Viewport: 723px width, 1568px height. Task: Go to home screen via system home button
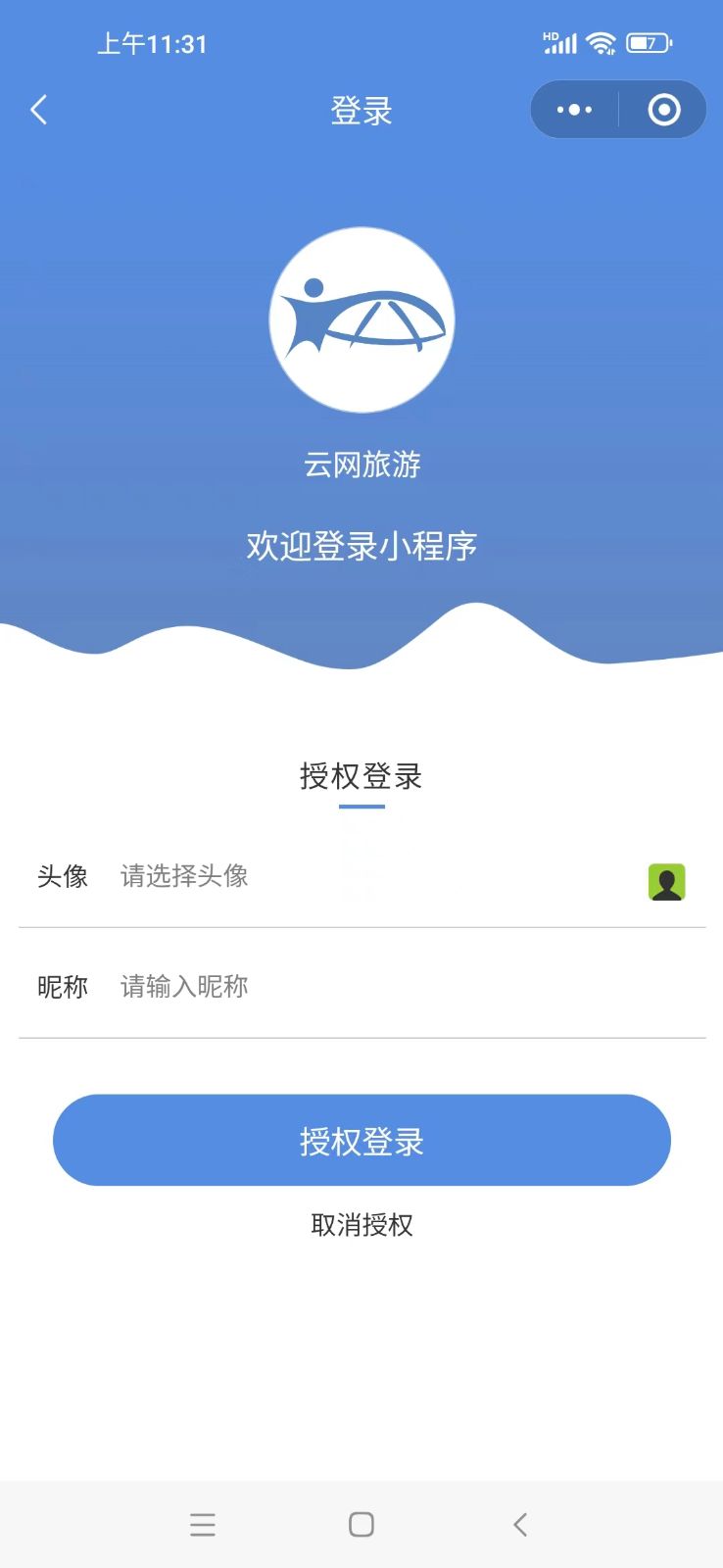(x=361, y=1525)
